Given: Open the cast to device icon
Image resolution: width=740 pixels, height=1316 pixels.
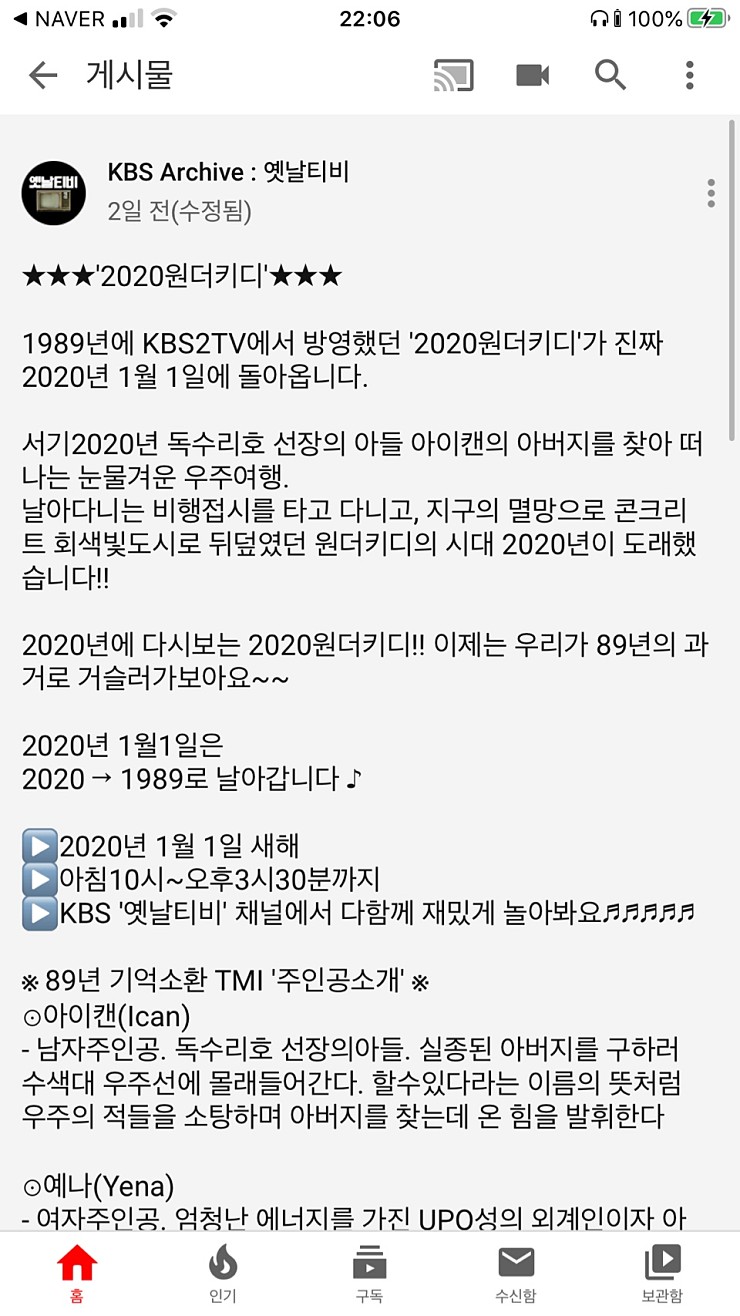Looking at the screenshot, I should (x=453, y=75).
